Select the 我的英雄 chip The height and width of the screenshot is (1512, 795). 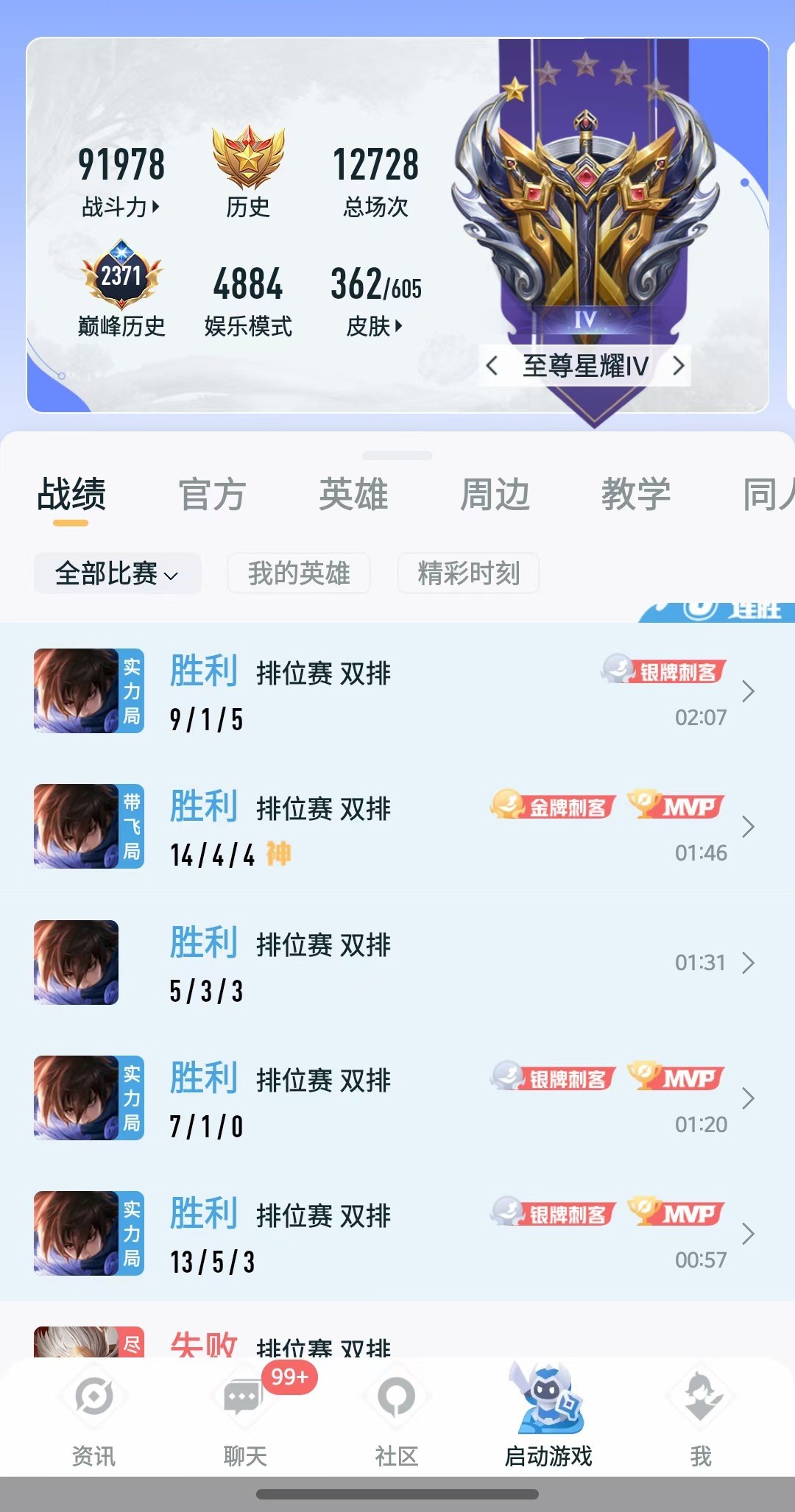pos(299,573)
